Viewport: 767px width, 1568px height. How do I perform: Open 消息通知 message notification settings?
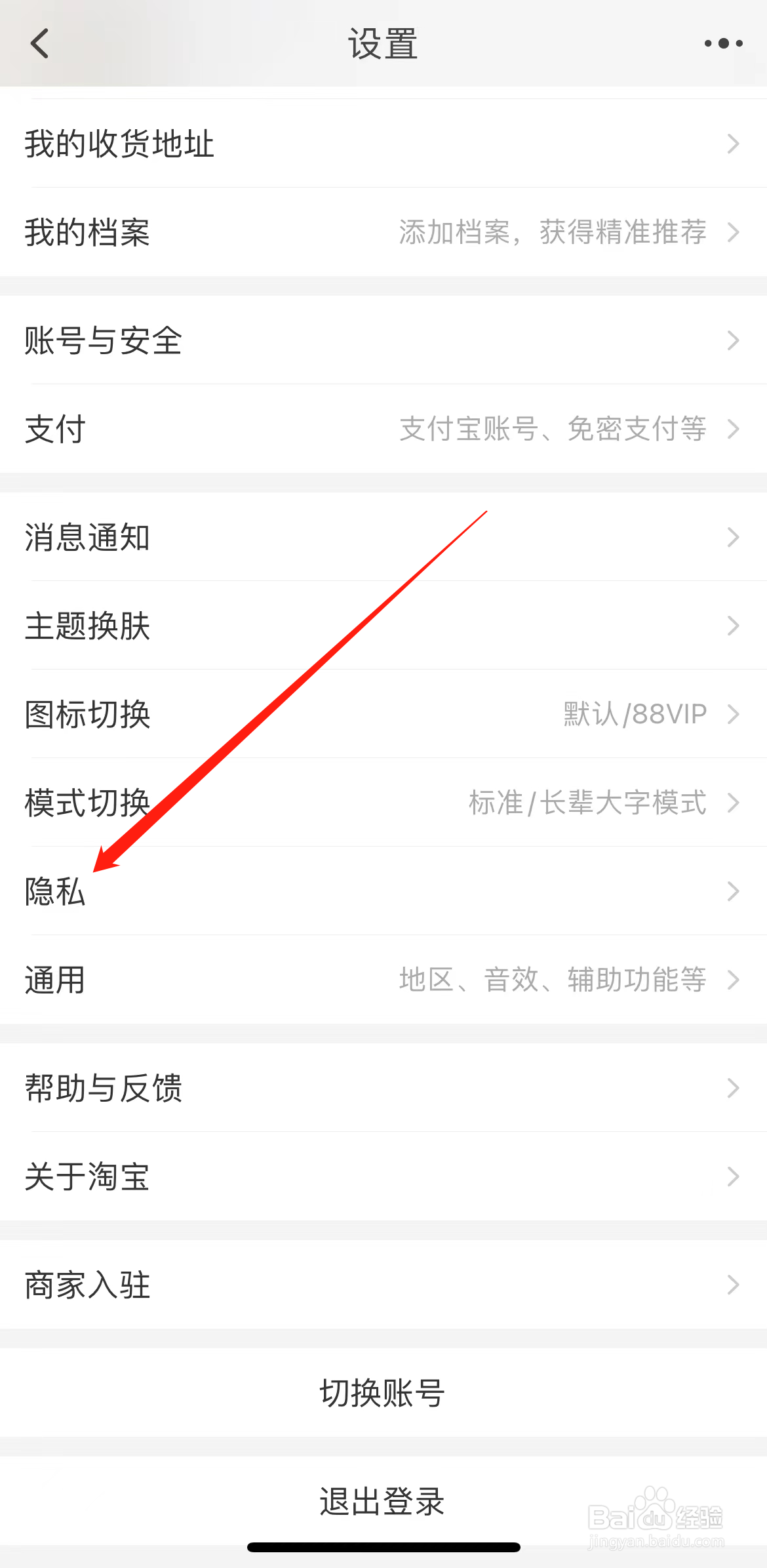click(x=383, y=538)
